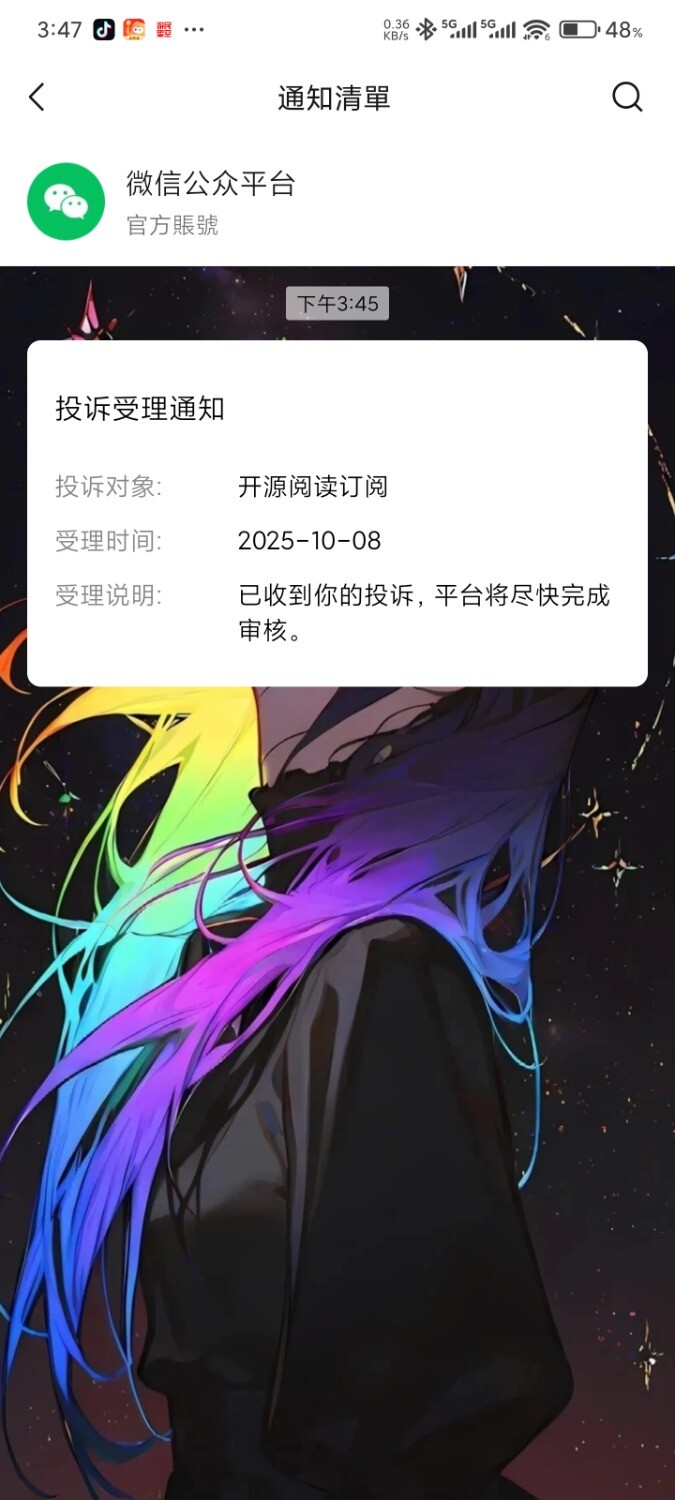Open the 投诉受理通知 message card

coord(337,512)
